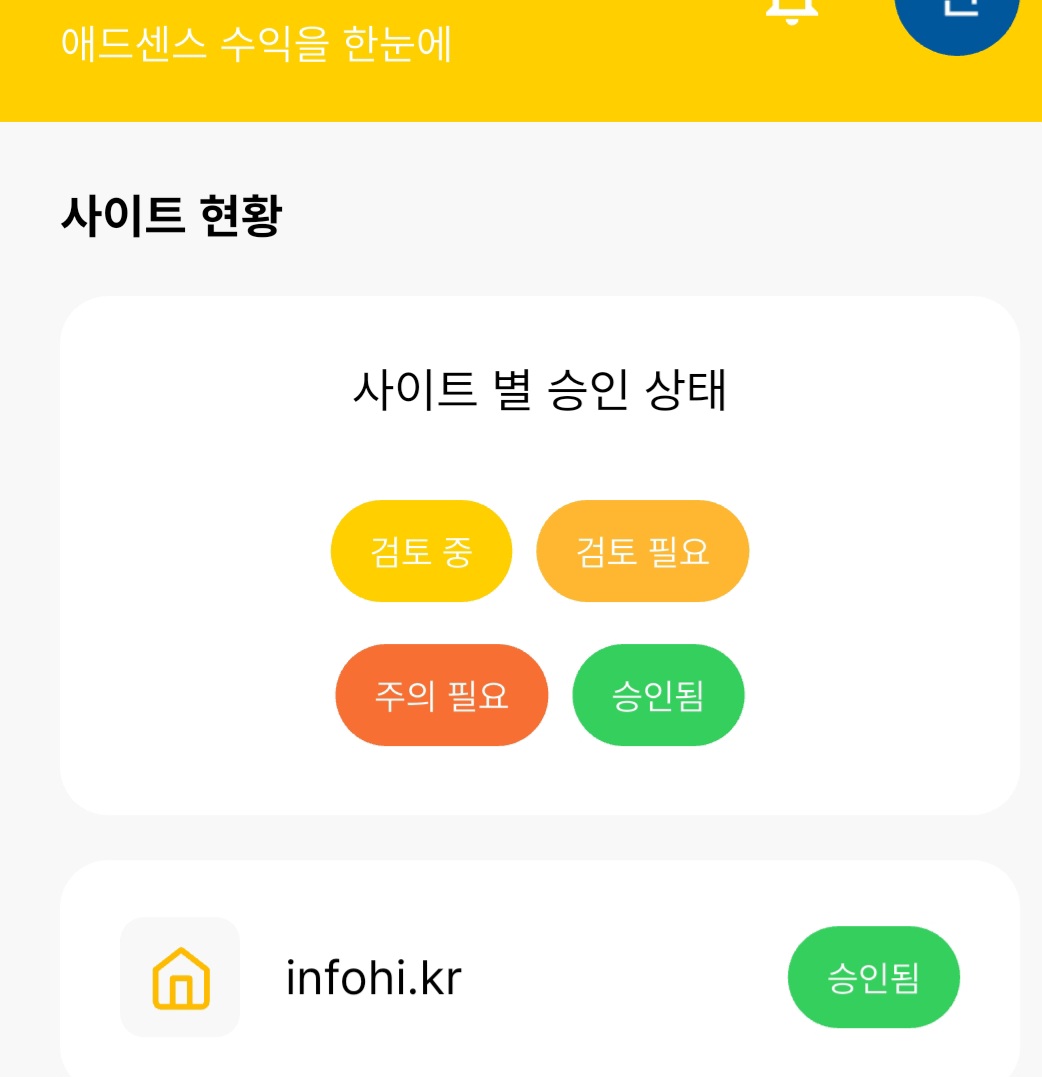Select the red '주의 필요' status badge
This screenshot has height=1077, width=1042.
point(442,694)
